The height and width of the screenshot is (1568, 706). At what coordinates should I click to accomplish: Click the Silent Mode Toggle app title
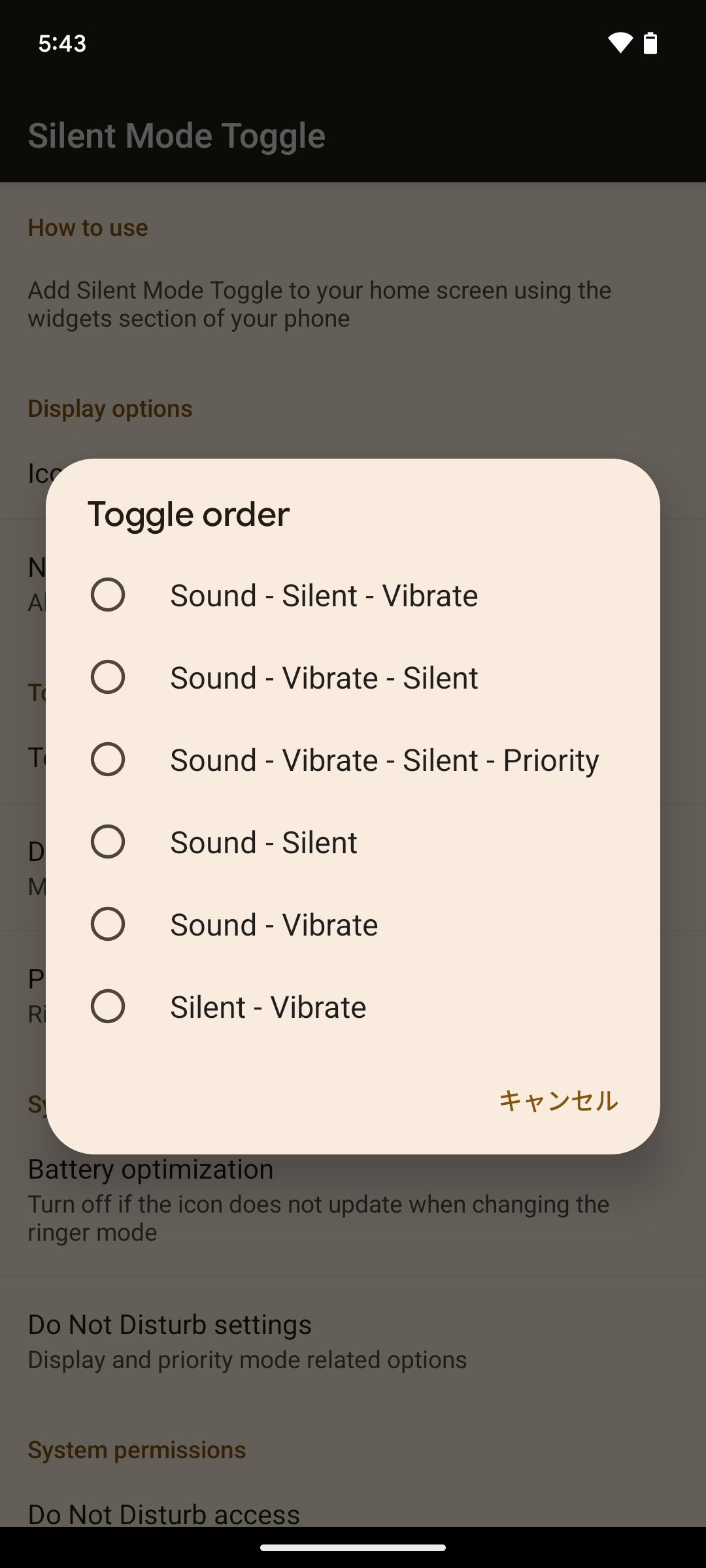tap(176, 136)
